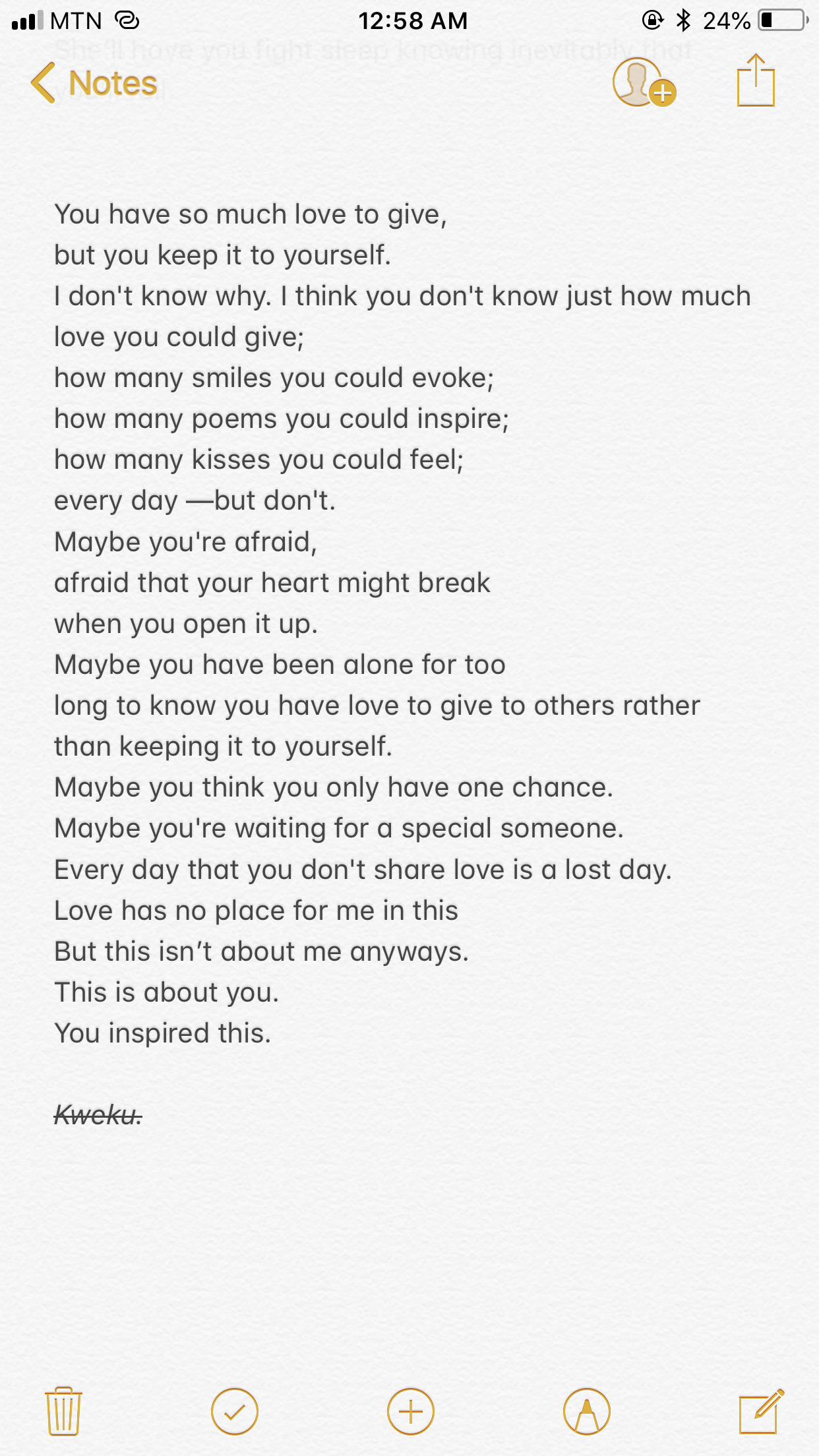The height and width of the screenshot is (1456, 819).
Task: Add people to this note
Action: (x=643, y=83)
